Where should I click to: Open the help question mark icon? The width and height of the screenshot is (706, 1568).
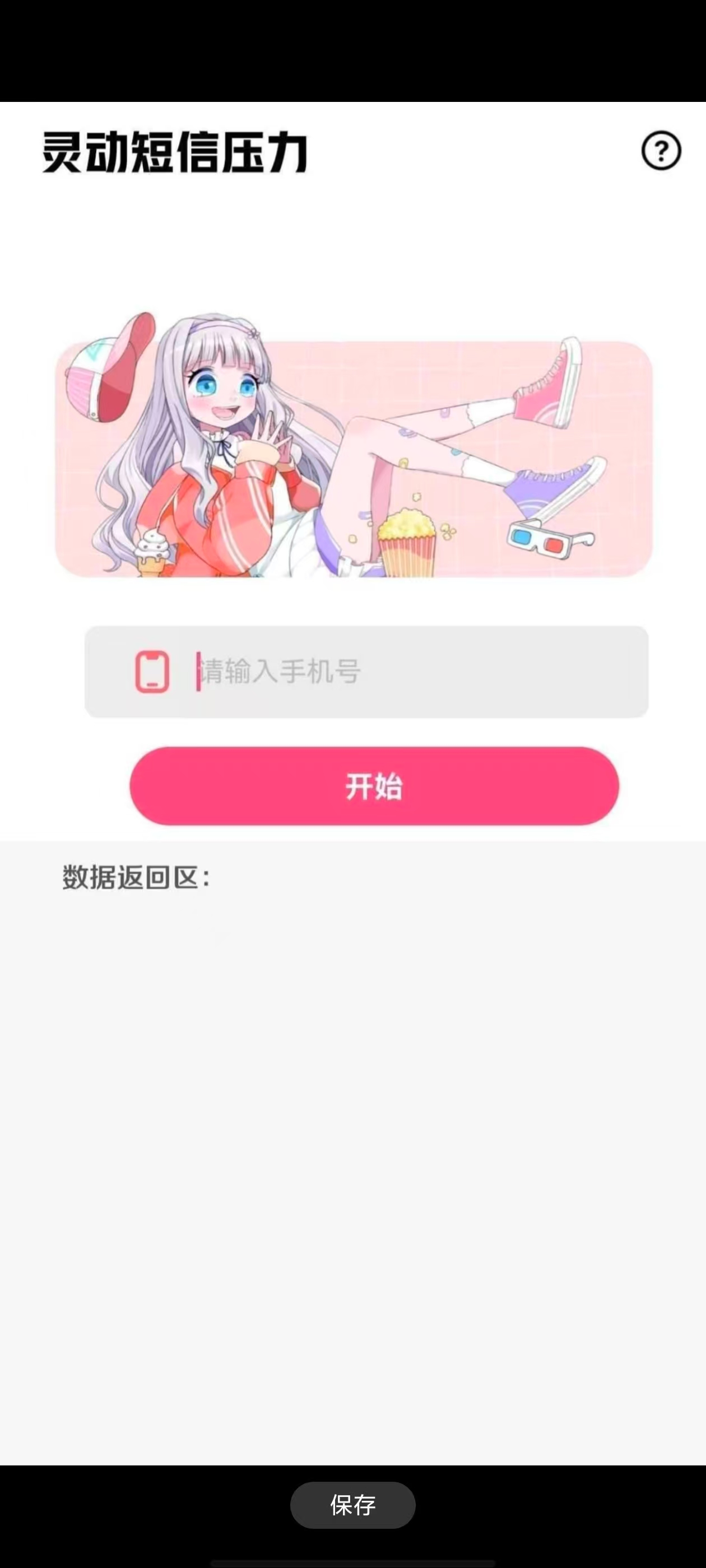(x=661, y=150)
